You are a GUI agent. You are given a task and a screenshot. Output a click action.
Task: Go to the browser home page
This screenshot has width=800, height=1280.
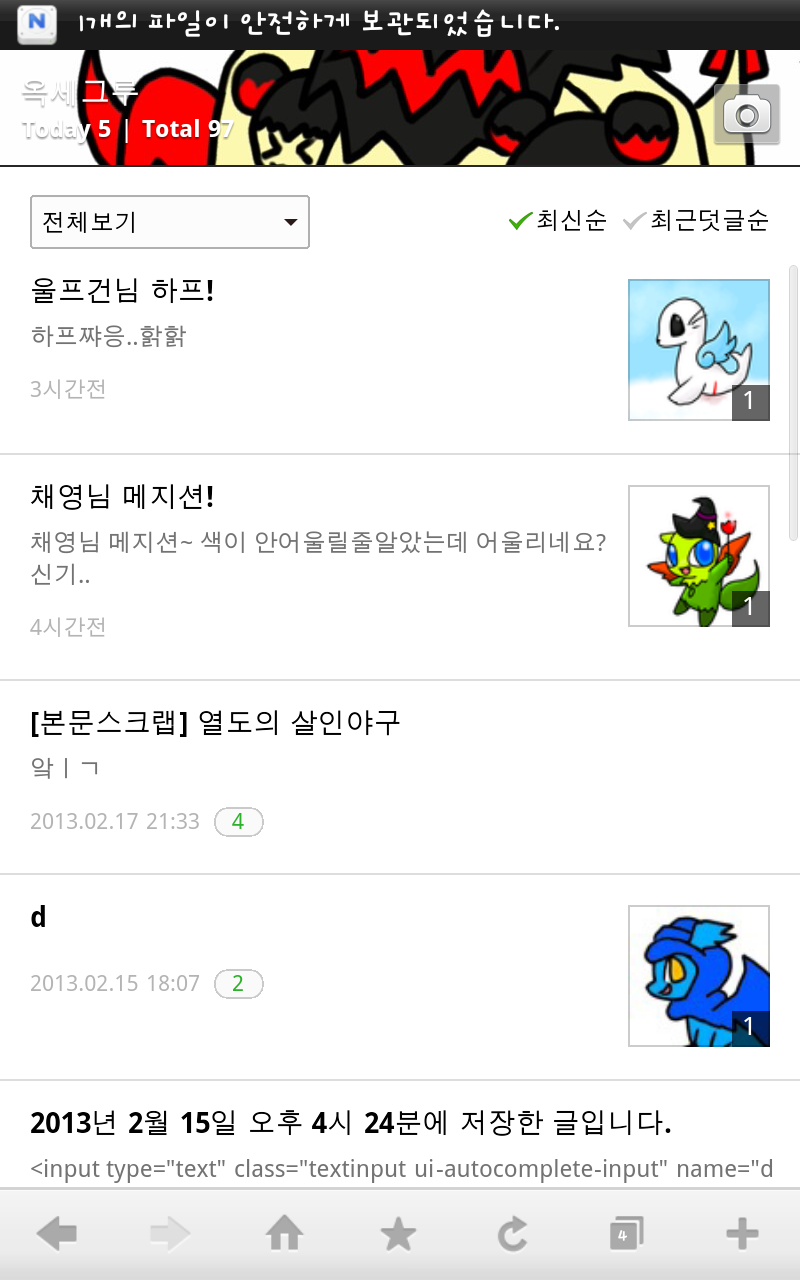285,1235
